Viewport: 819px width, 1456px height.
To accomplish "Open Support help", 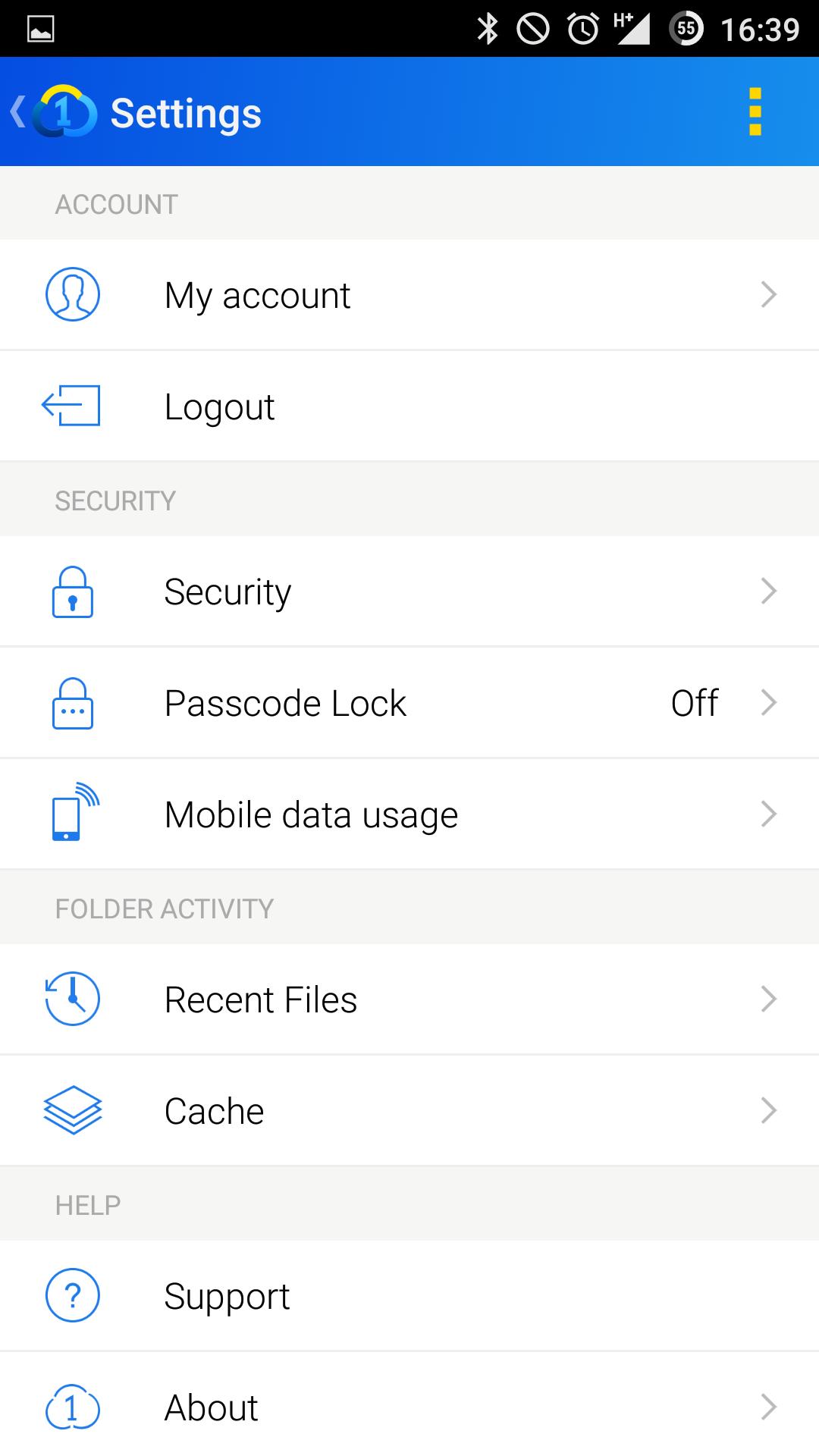I will (x=409, y=1296).
